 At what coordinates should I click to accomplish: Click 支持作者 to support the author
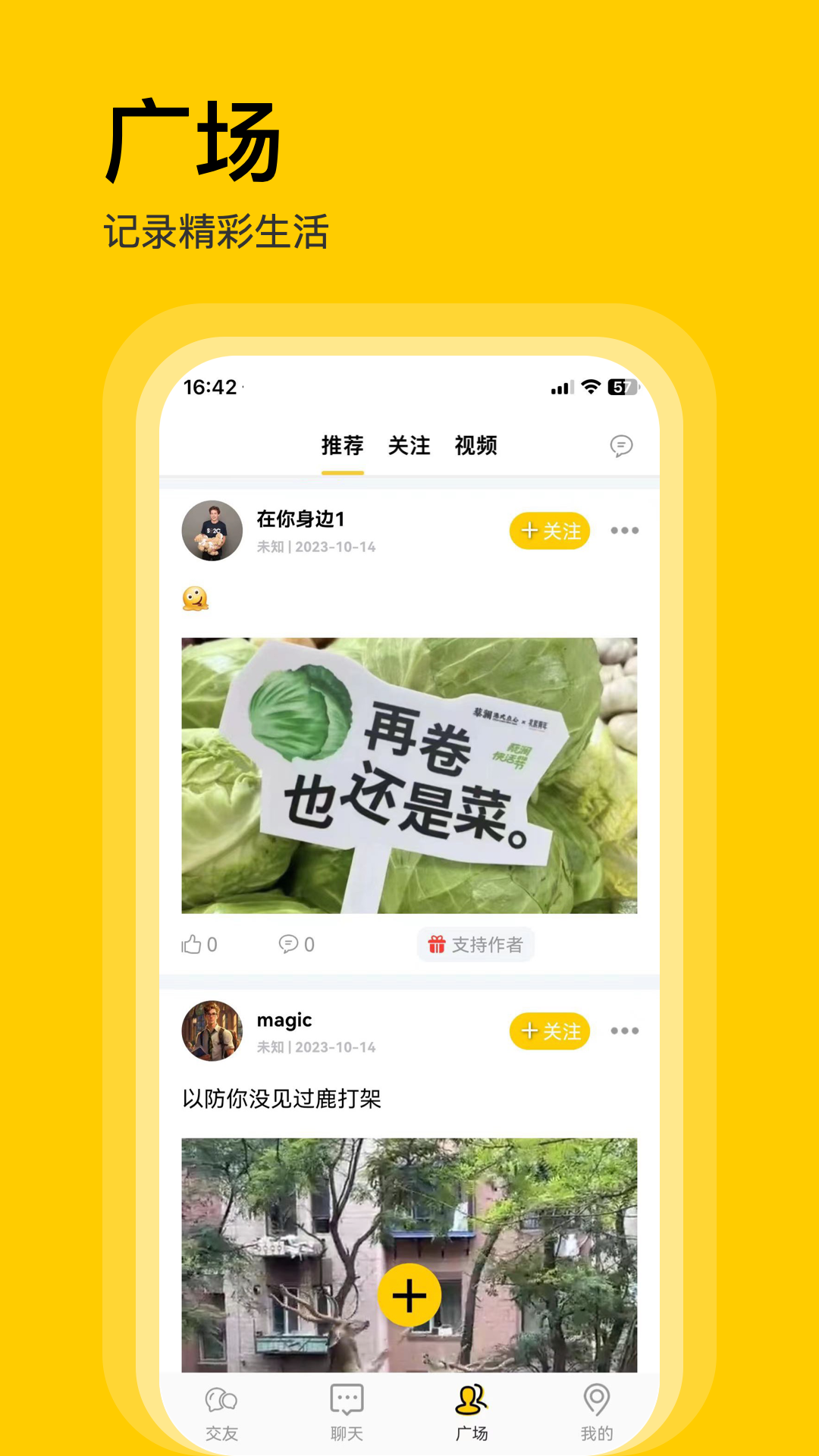(x=476, y=945)
